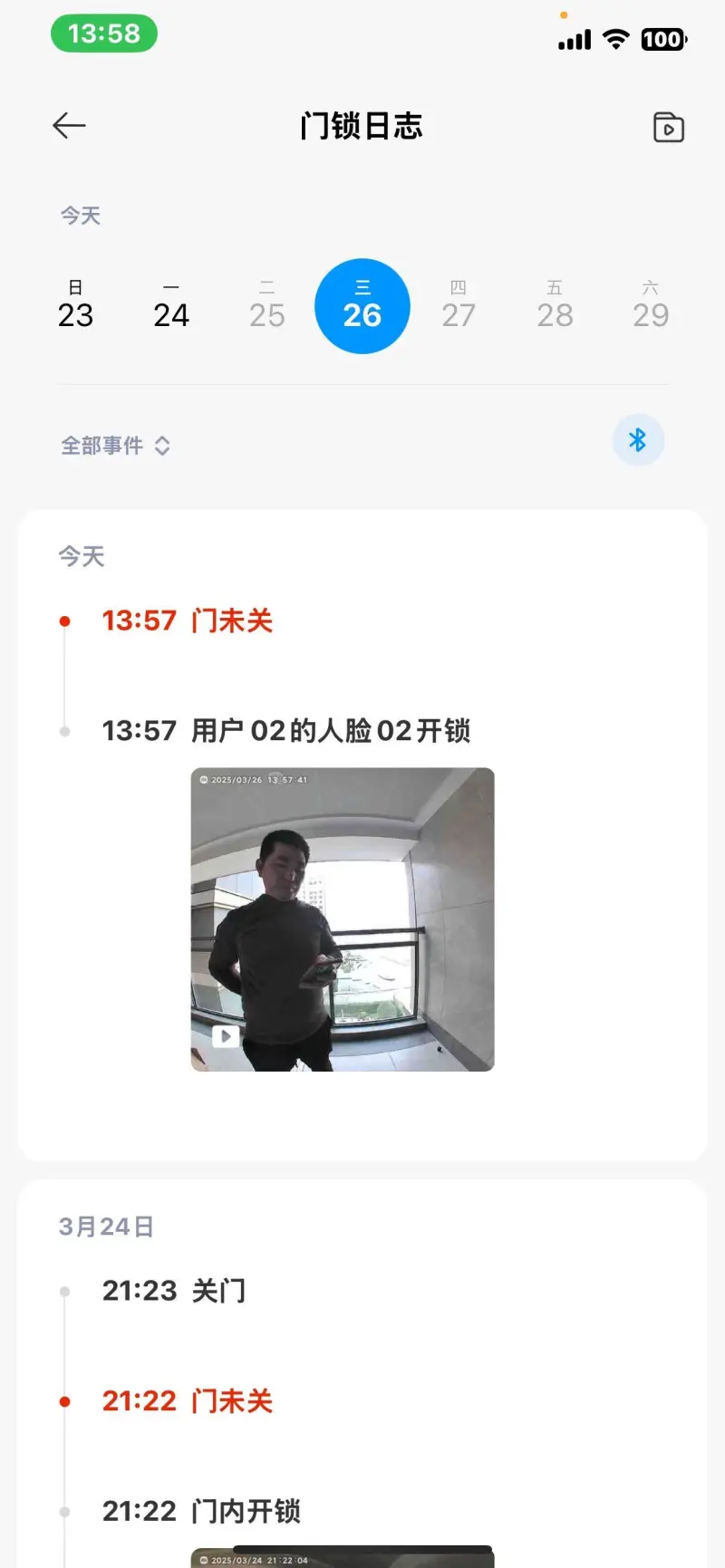725x1568 pixels.
Task: Select Wednesday the 26th
Action: tap(362, 306)
